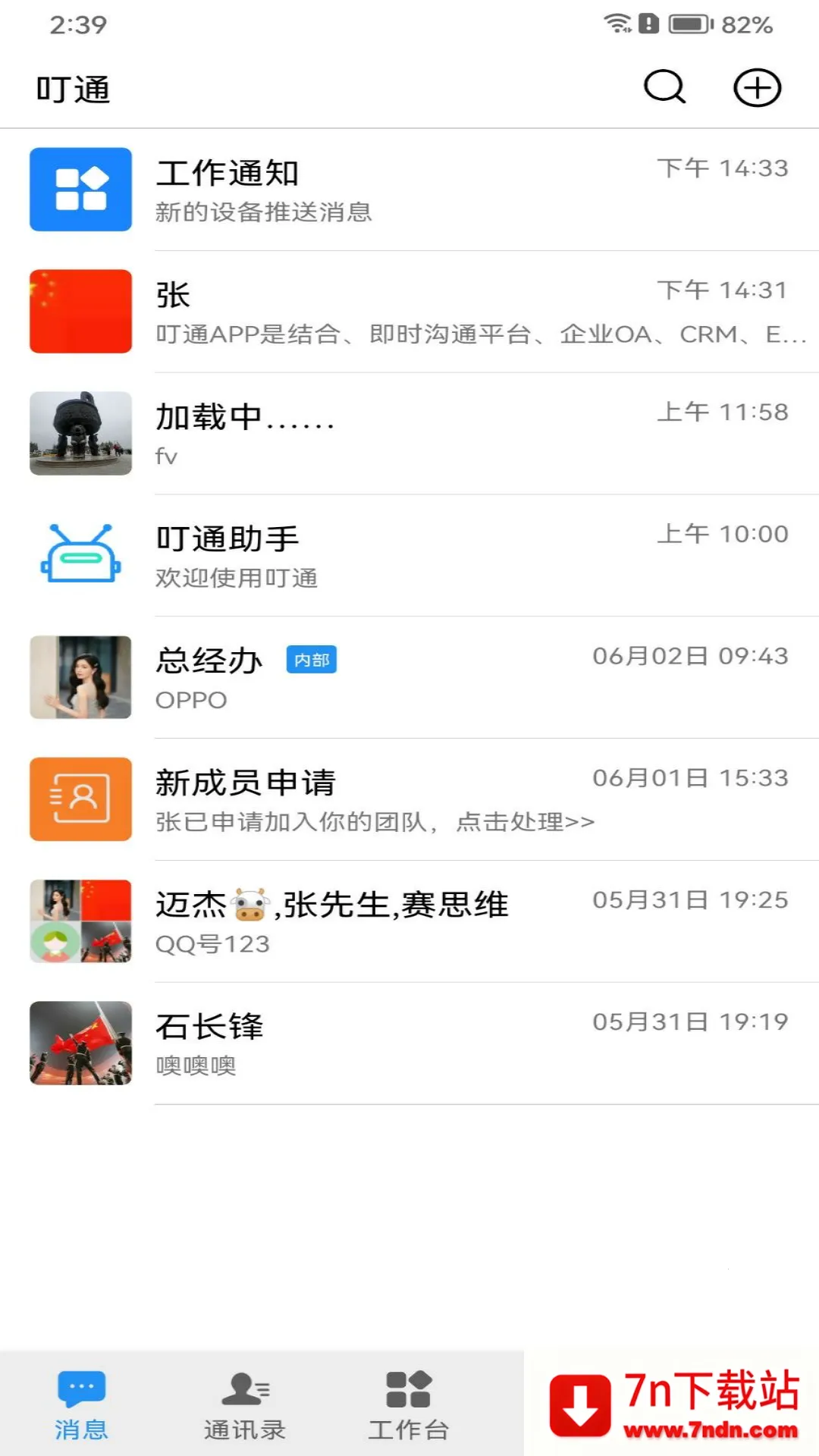
Task: Select the 消息 tab
Action: pos(81,1404)
